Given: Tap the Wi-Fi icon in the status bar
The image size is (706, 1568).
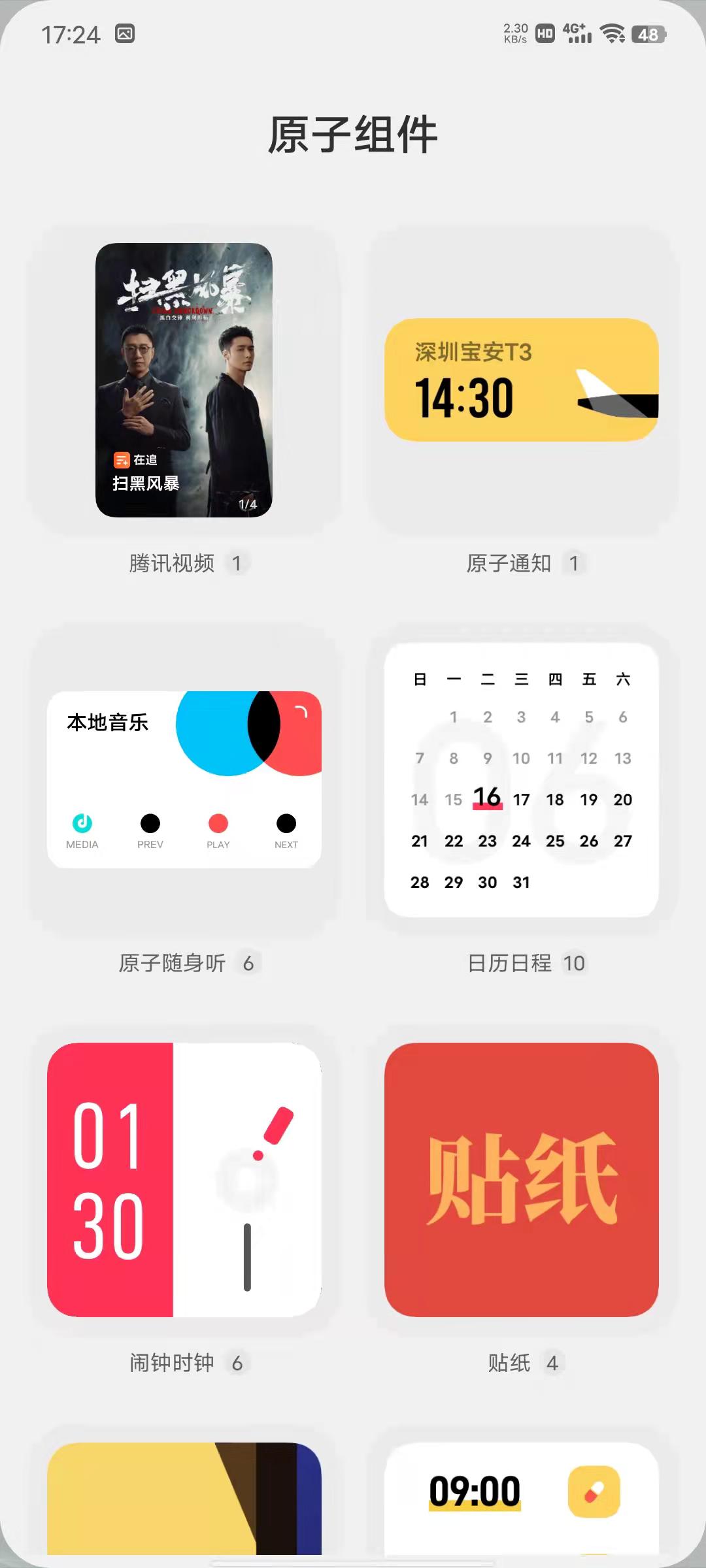Looking at the screenshot, I should tap(611, 33).
